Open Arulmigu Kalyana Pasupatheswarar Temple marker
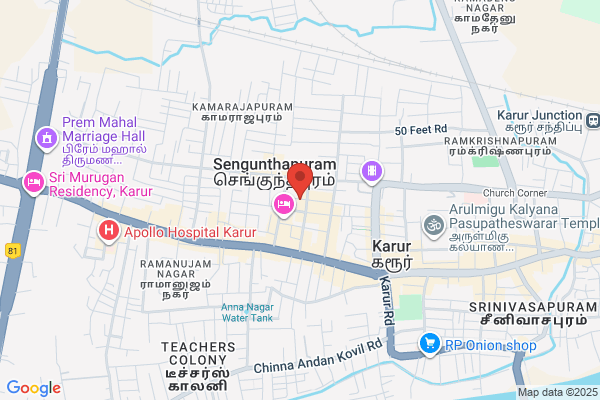 coord(434,226)
